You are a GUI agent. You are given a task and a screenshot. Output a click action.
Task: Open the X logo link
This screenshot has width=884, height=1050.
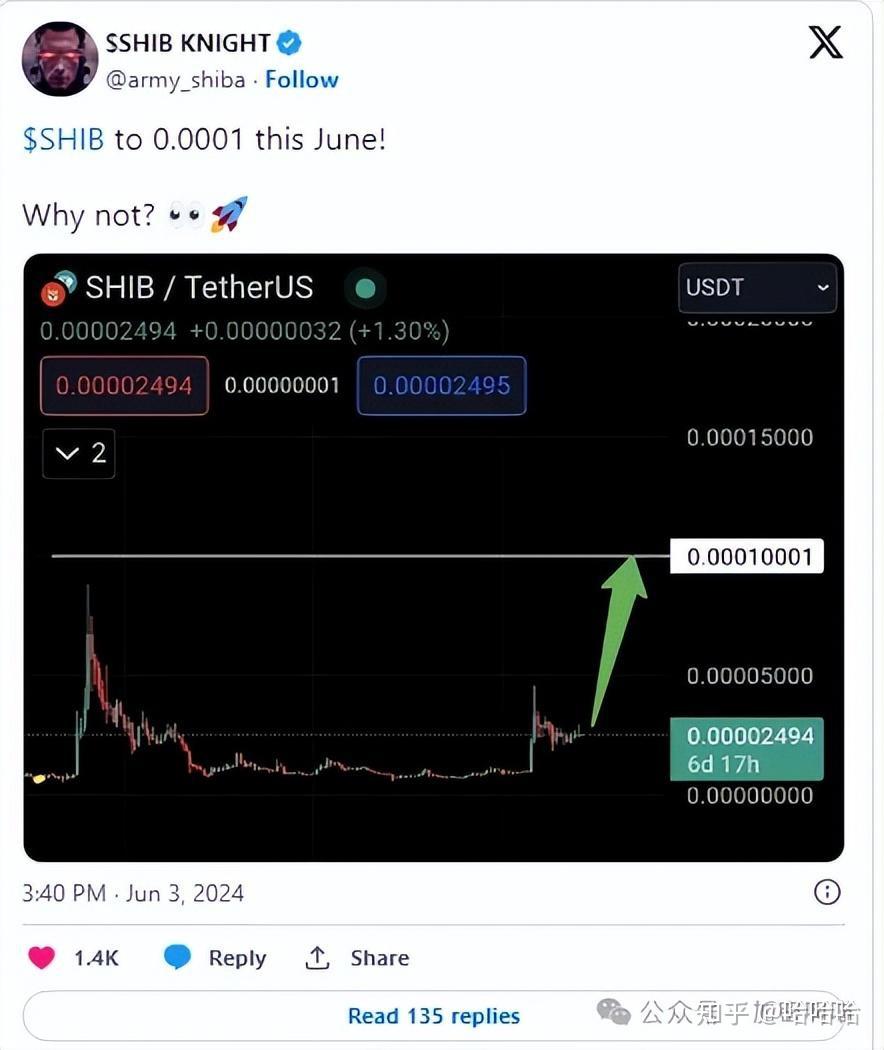826,42
